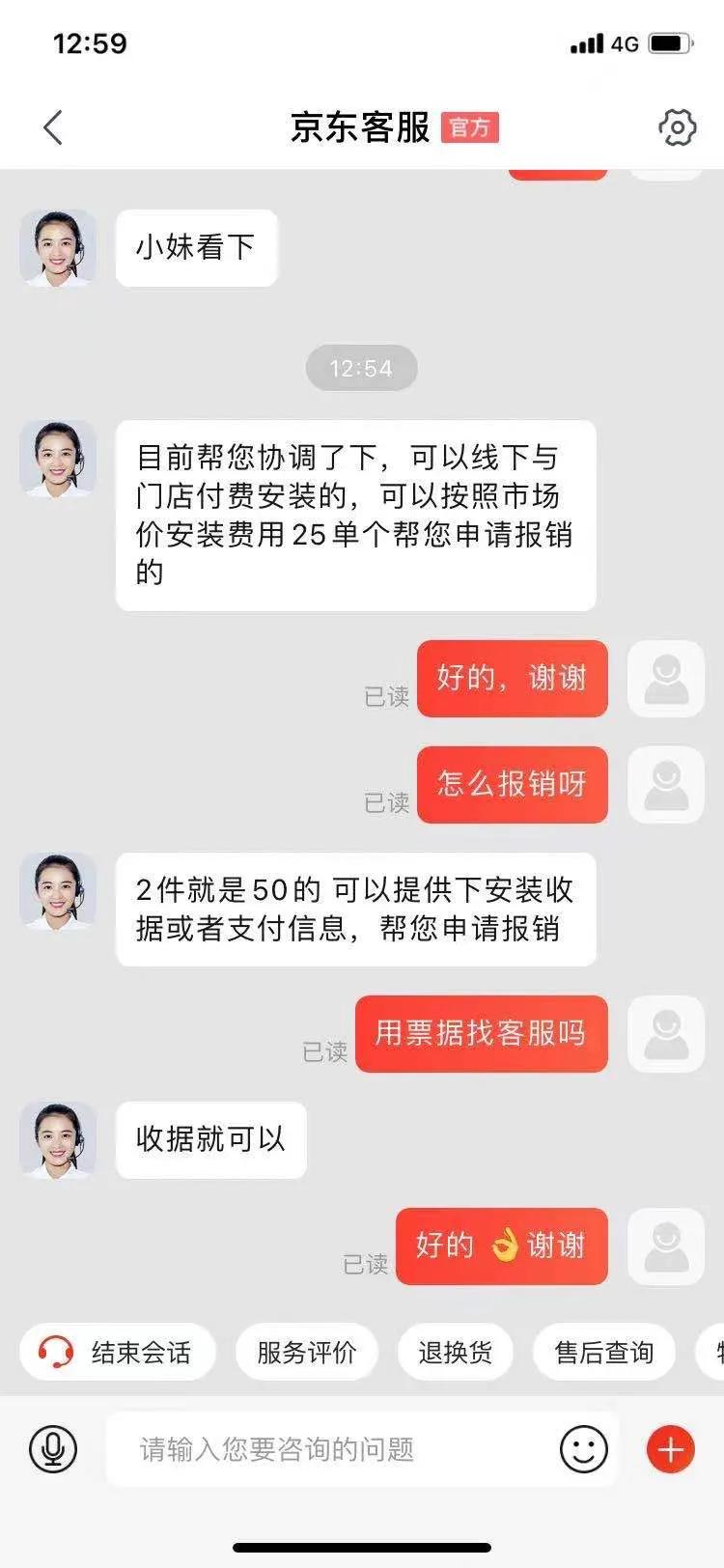The width and height of the screenshot is (724, 1568).
Task: Open 服务评价 to rate the service
Action: coord(307,1353)
